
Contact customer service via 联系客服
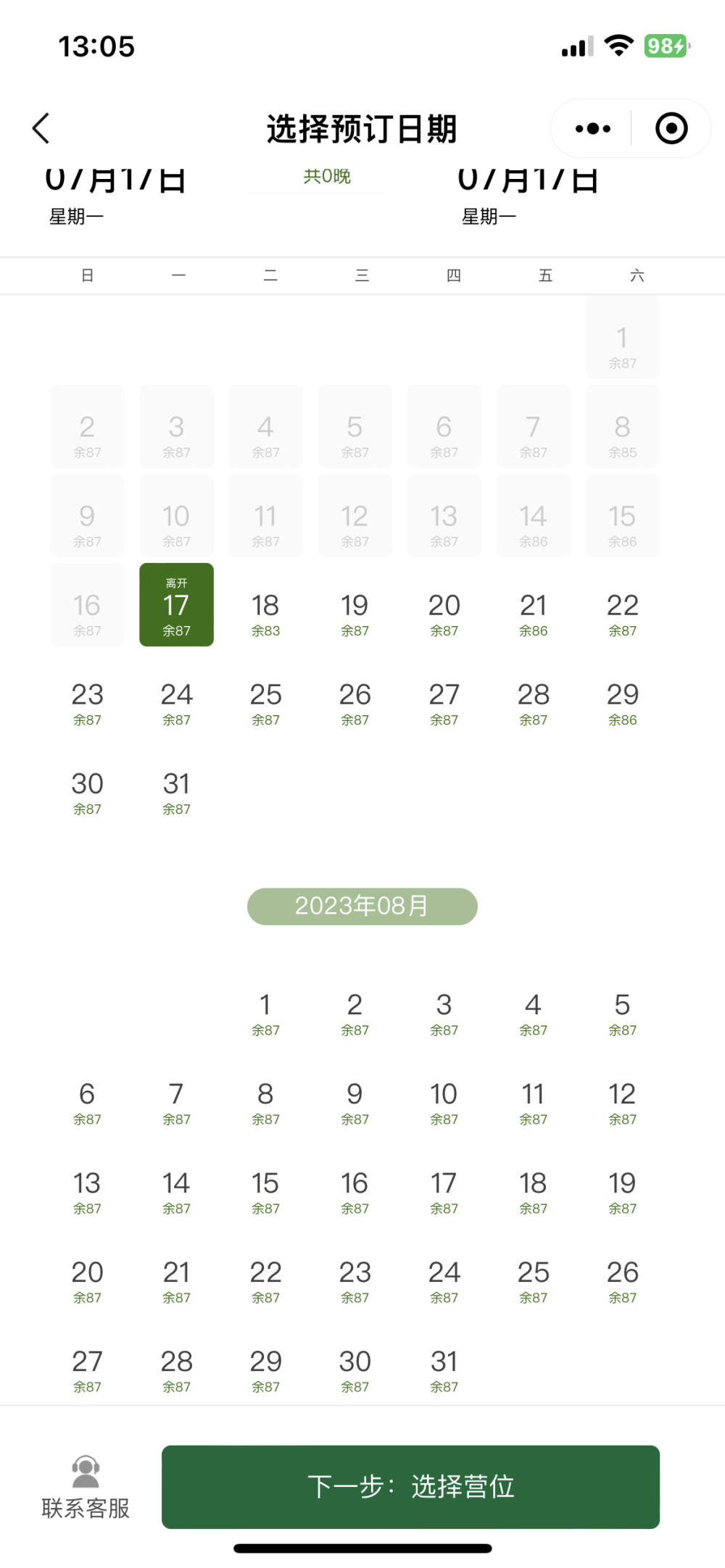[x=86, y=1488]
